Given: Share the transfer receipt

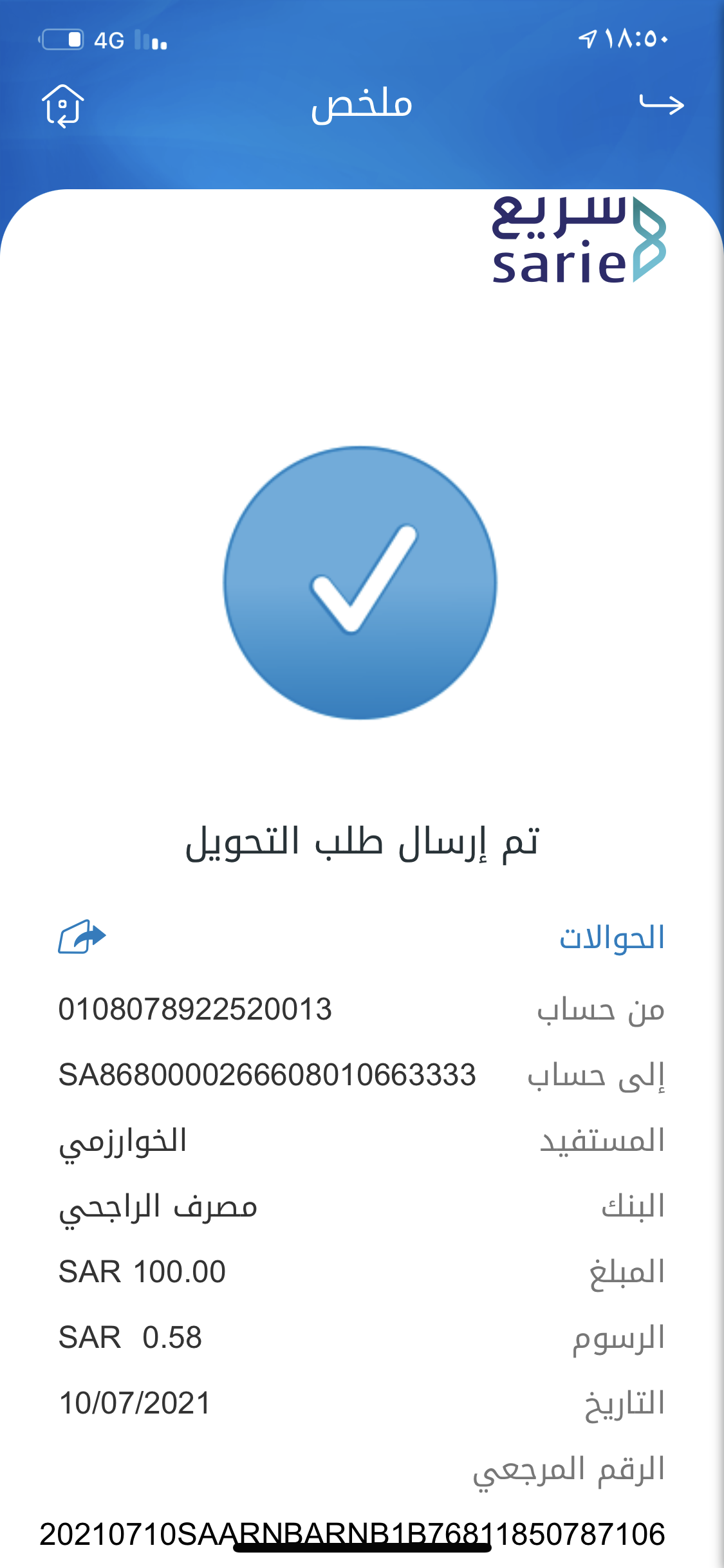Looking at the screenshot, I should (82, 937).
